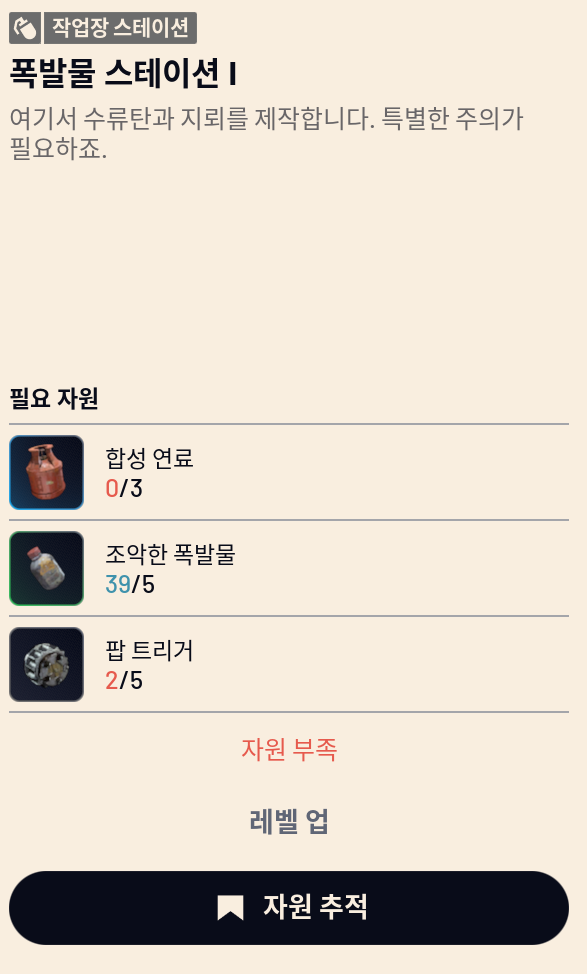Viewport: 587px width, 974px height.
Task: Tap the 자원 추적 bookmark button
Action: point(289,908)
